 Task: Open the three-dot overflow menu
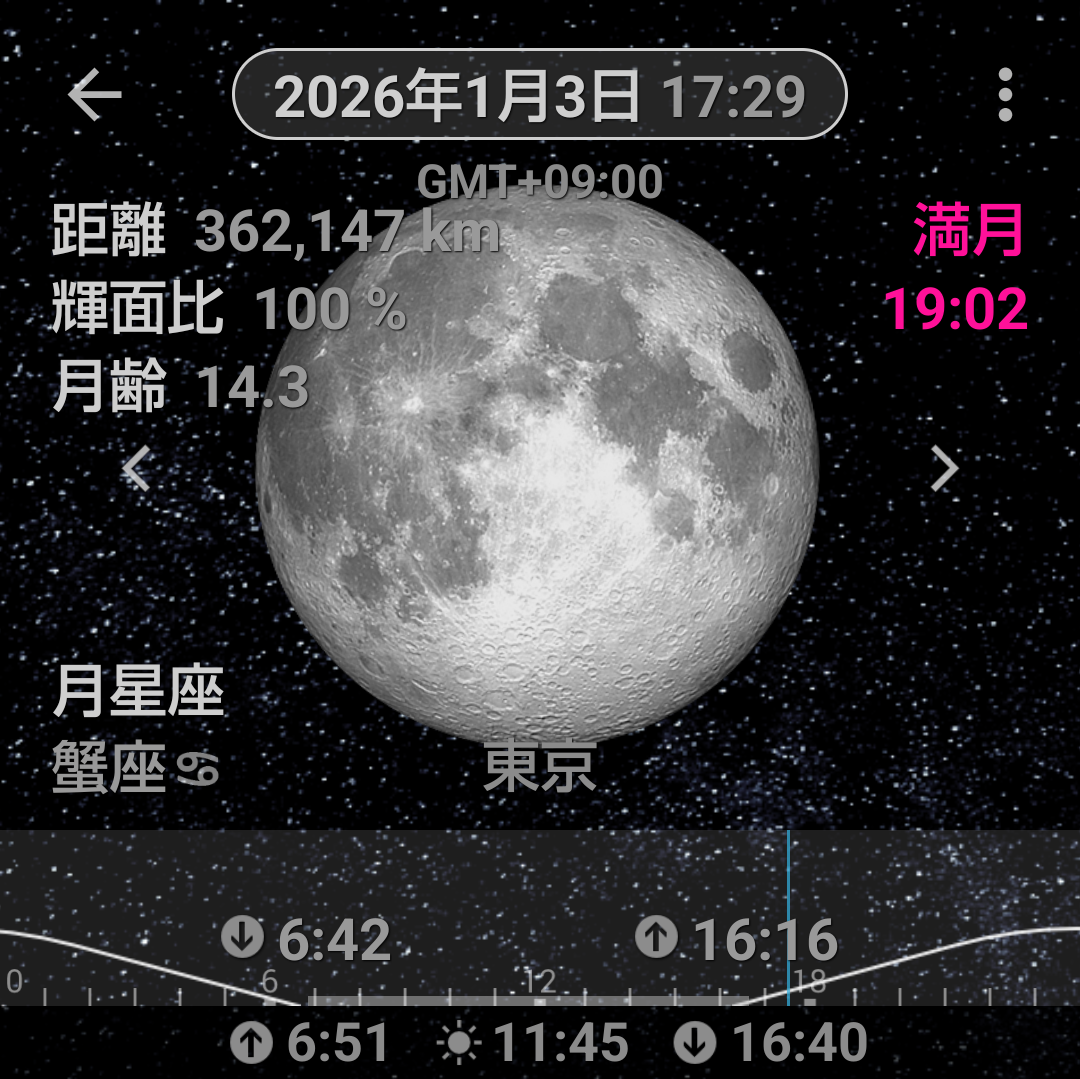coord(1005,96)
